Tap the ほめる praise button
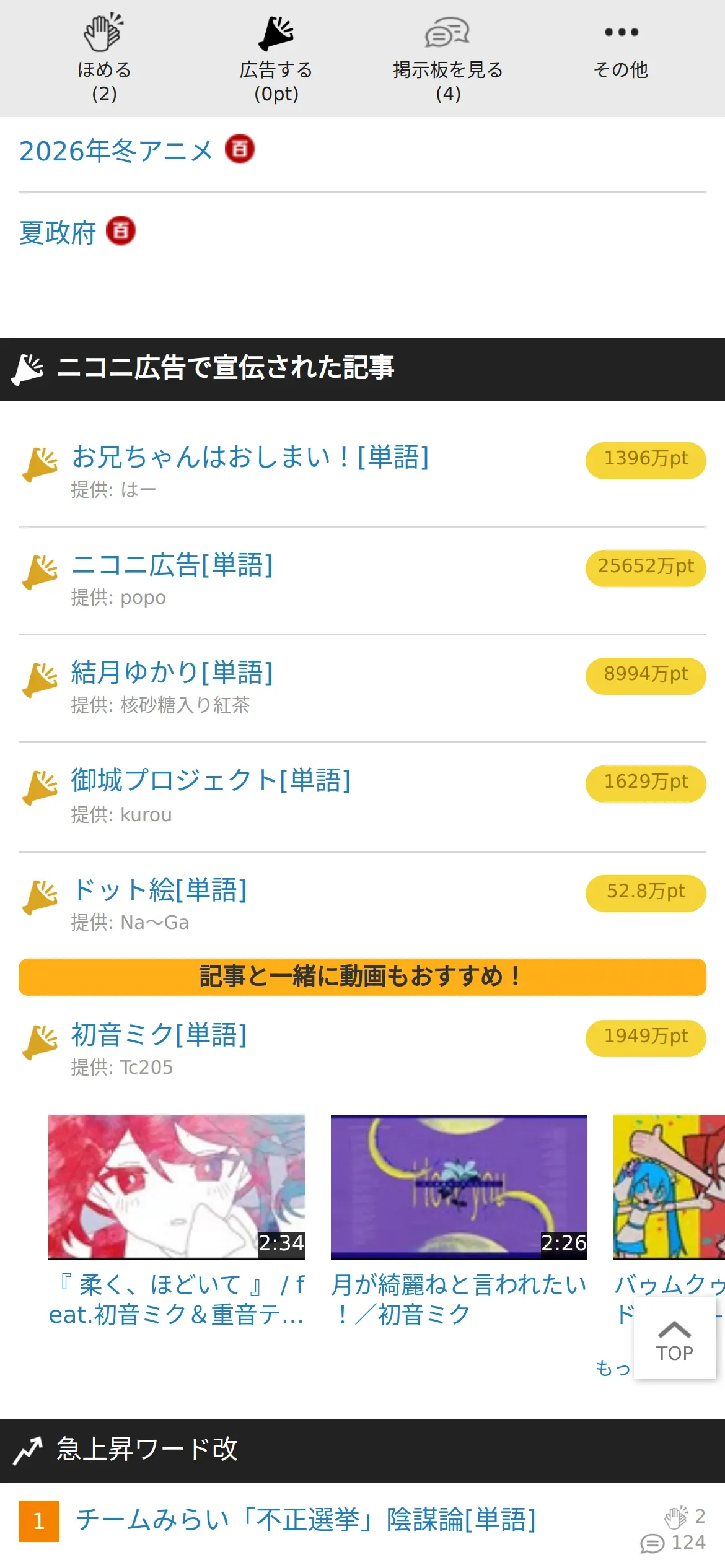 (104, 58)
